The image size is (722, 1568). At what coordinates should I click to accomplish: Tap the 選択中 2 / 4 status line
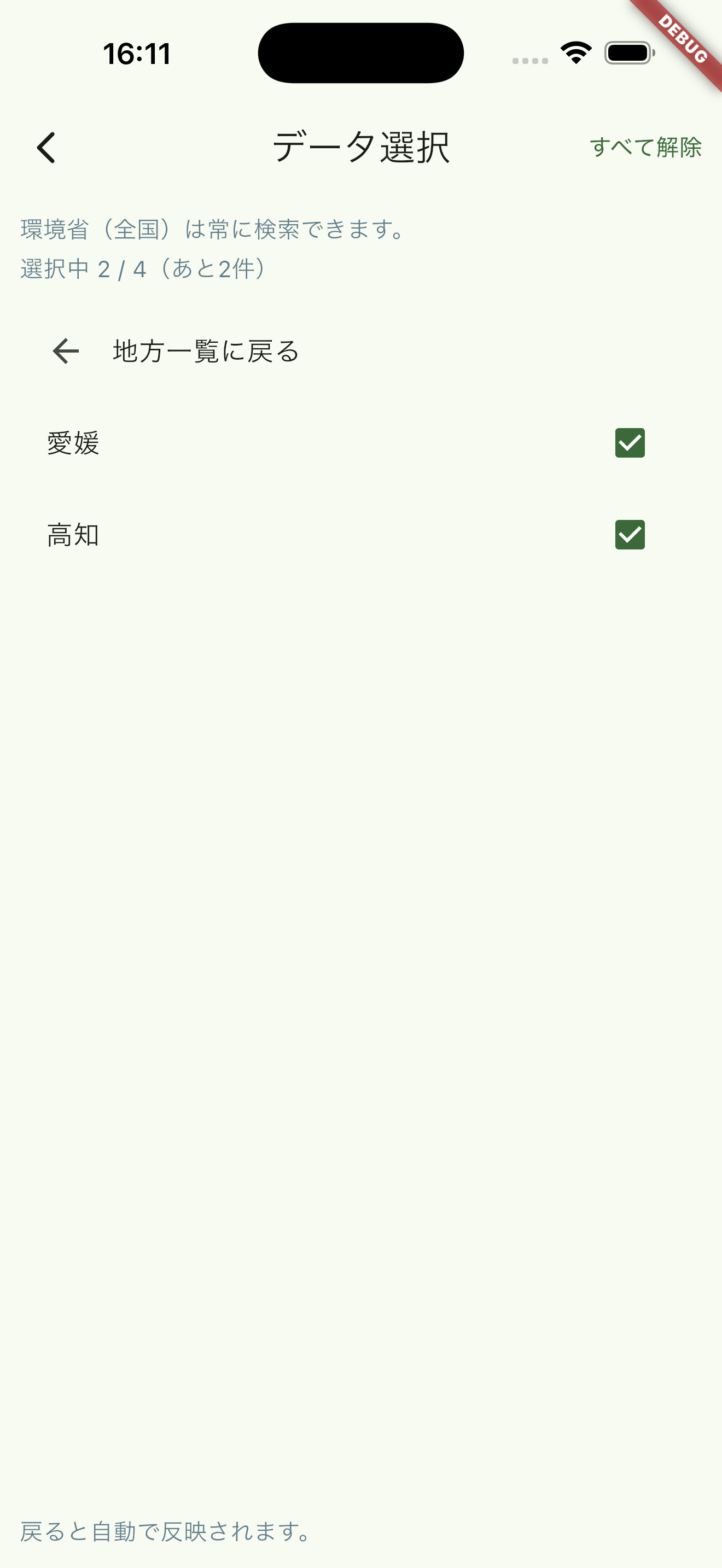pyautogui.click(x=141, y=268)
